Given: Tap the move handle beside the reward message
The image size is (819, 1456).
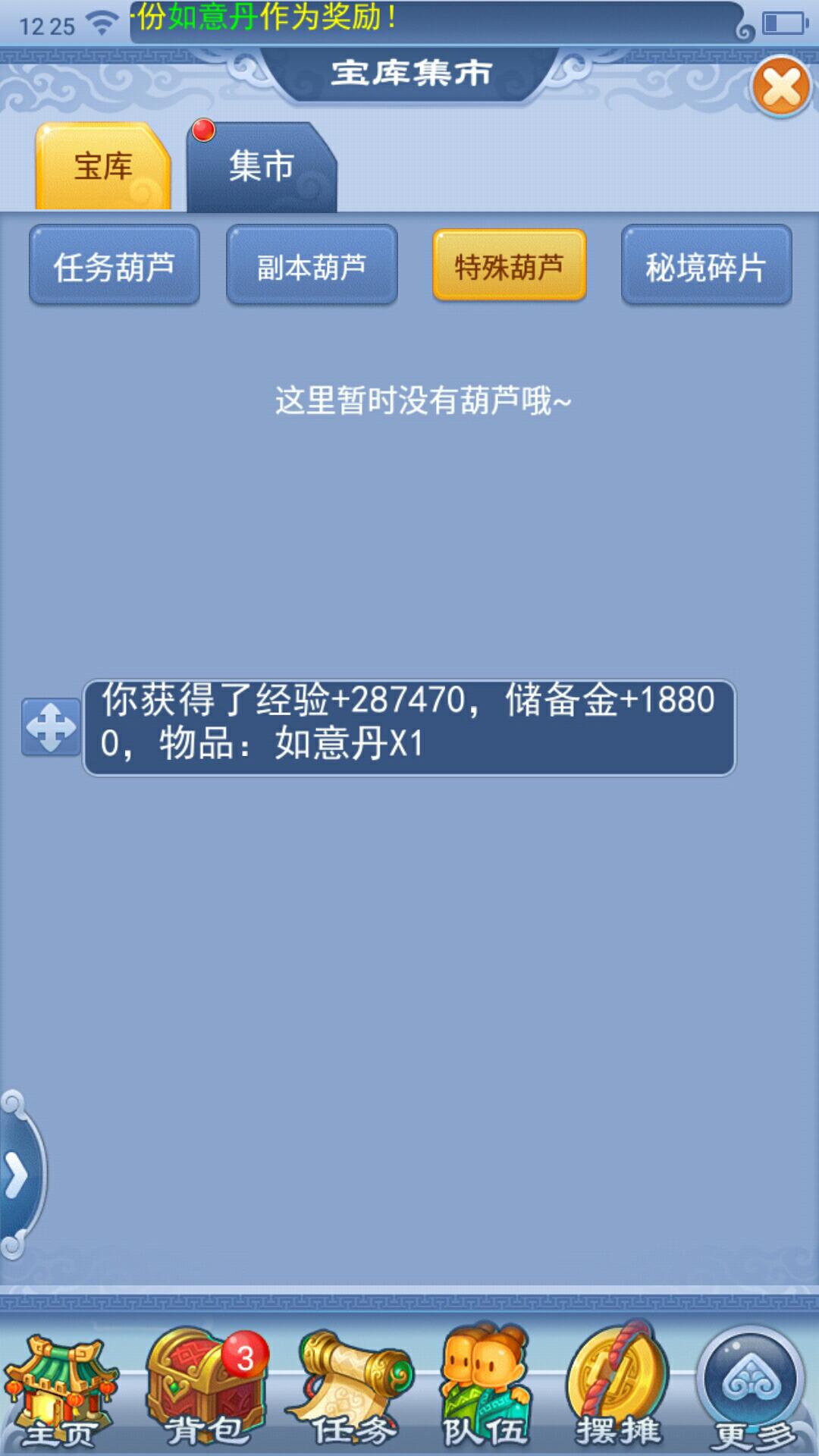Looking at the screenshot, I should pos(51,726).
